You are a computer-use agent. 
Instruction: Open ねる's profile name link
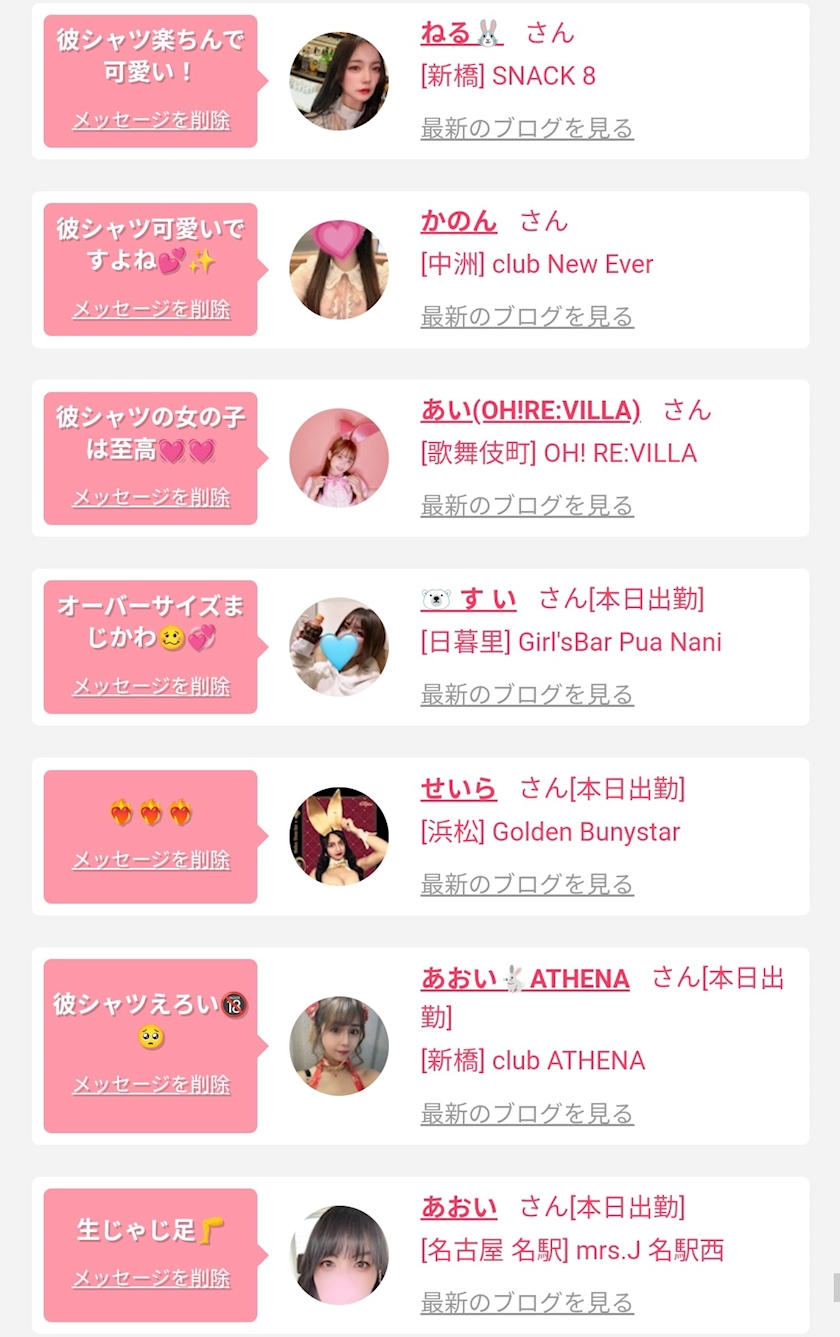click(462, 33)
